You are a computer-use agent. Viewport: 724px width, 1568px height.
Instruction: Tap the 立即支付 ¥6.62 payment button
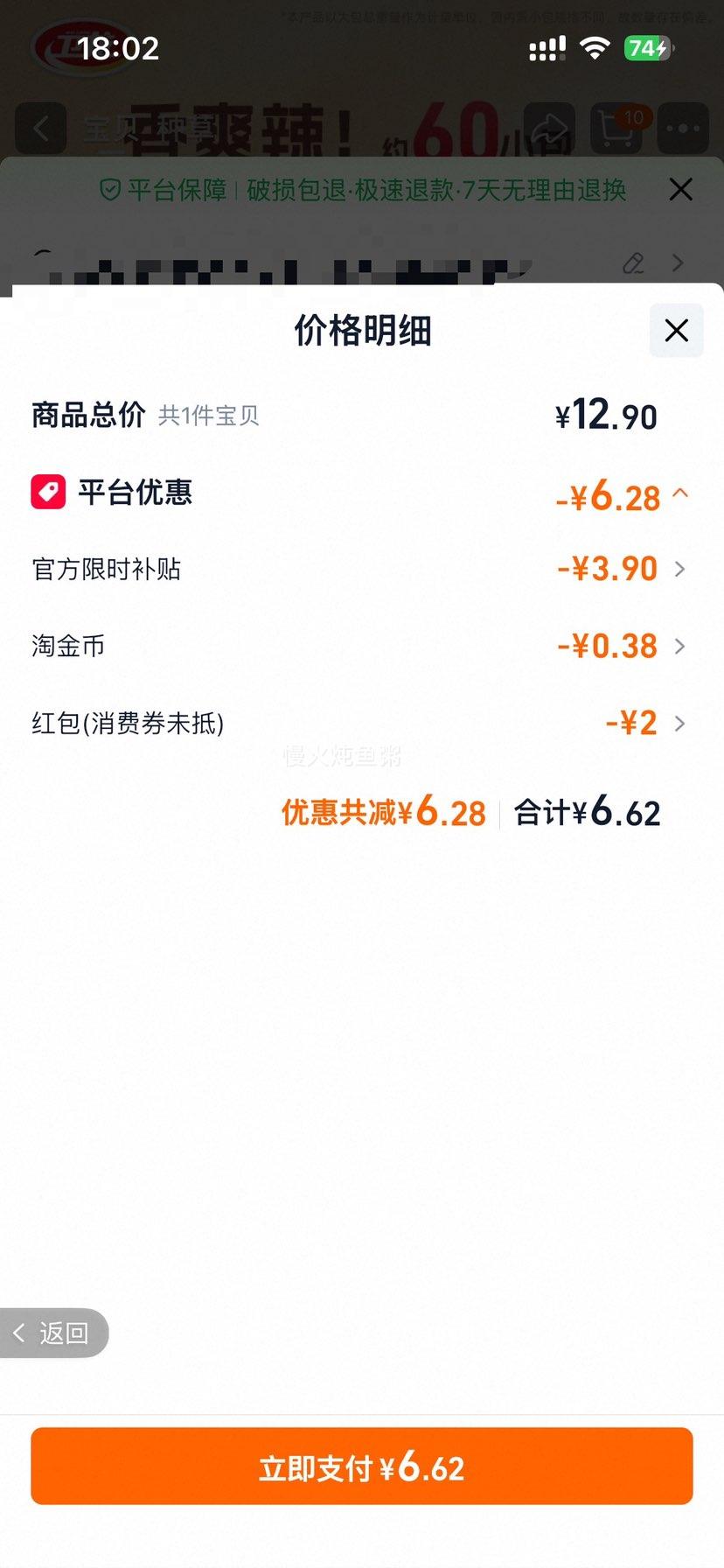362,1466
